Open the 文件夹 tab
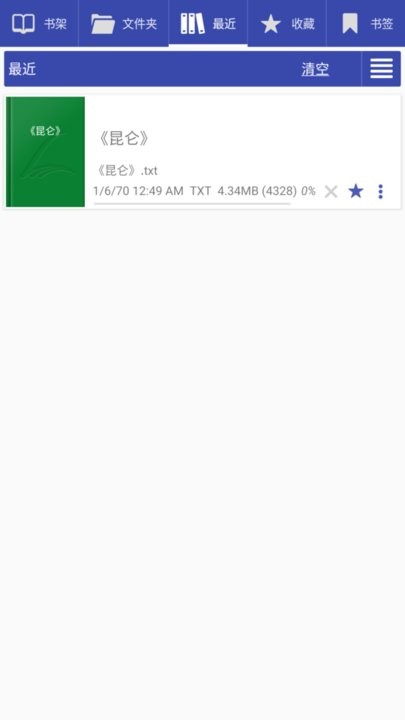405x720 pixels. [124, 23]
